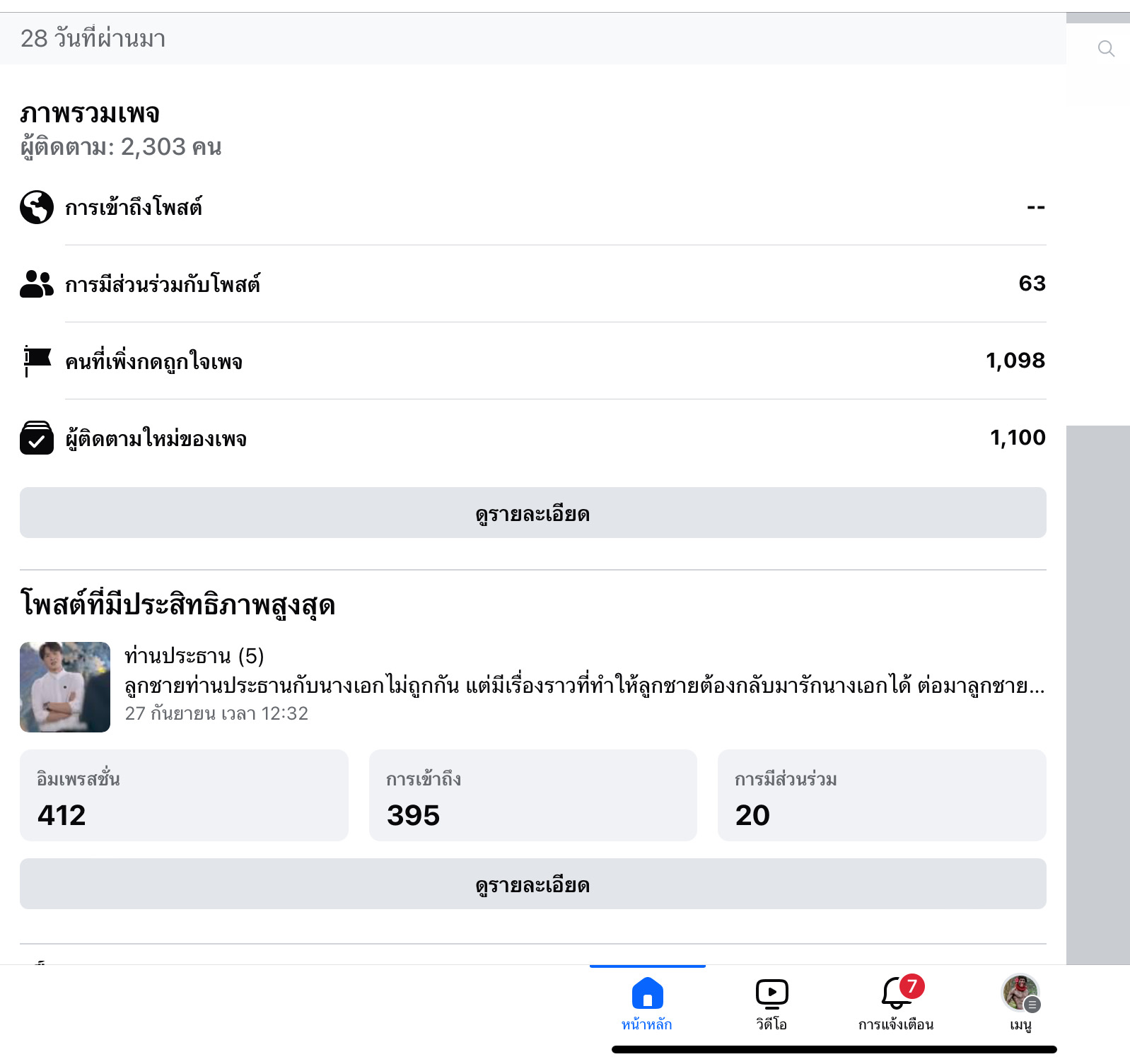Tap the search magnifier icon
Image resolution: width=1130 pixels, height=1064 pixels.
point(1106,48)
